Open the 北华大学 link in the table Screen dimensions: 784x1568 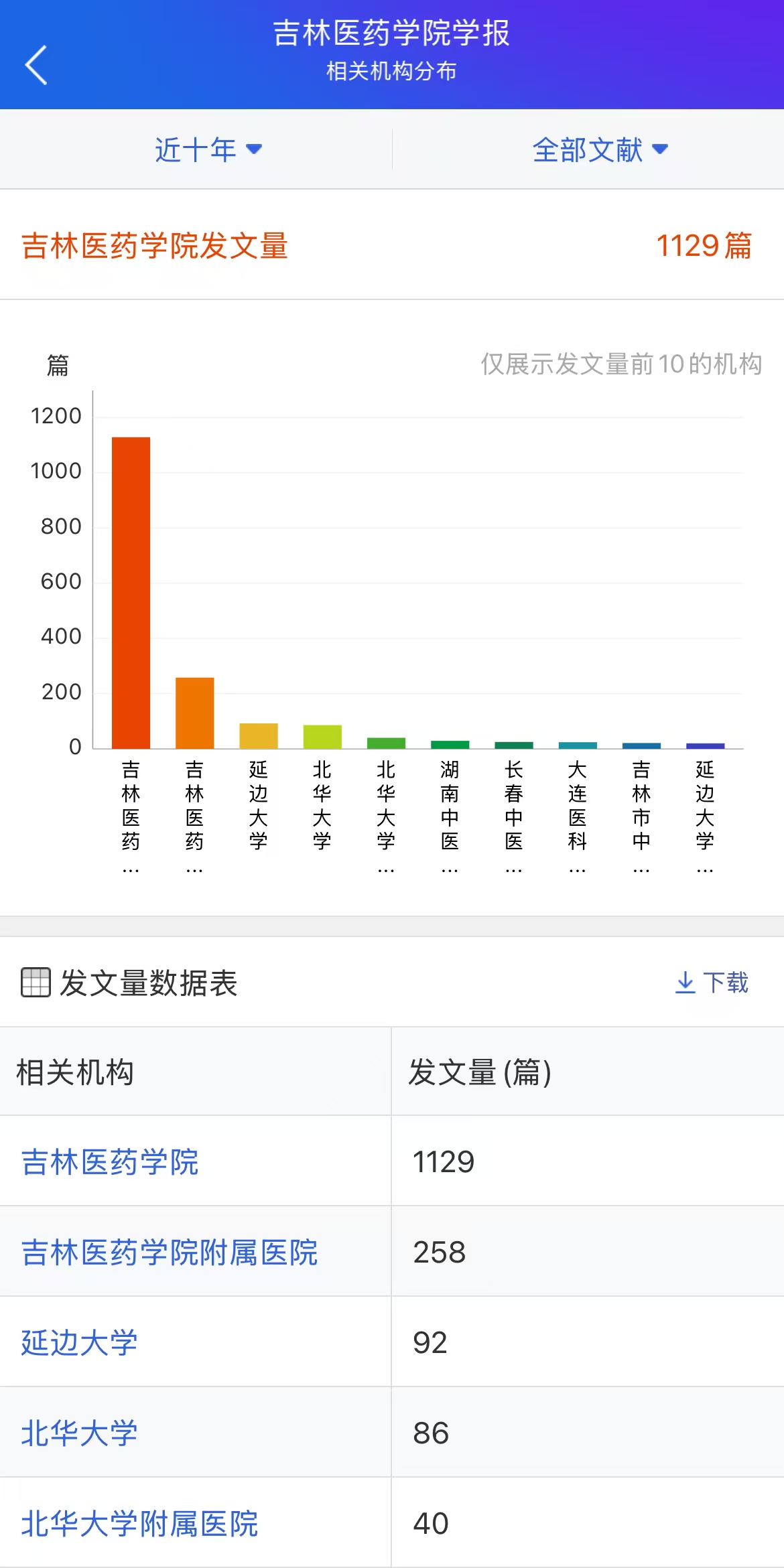point(79,1433)
